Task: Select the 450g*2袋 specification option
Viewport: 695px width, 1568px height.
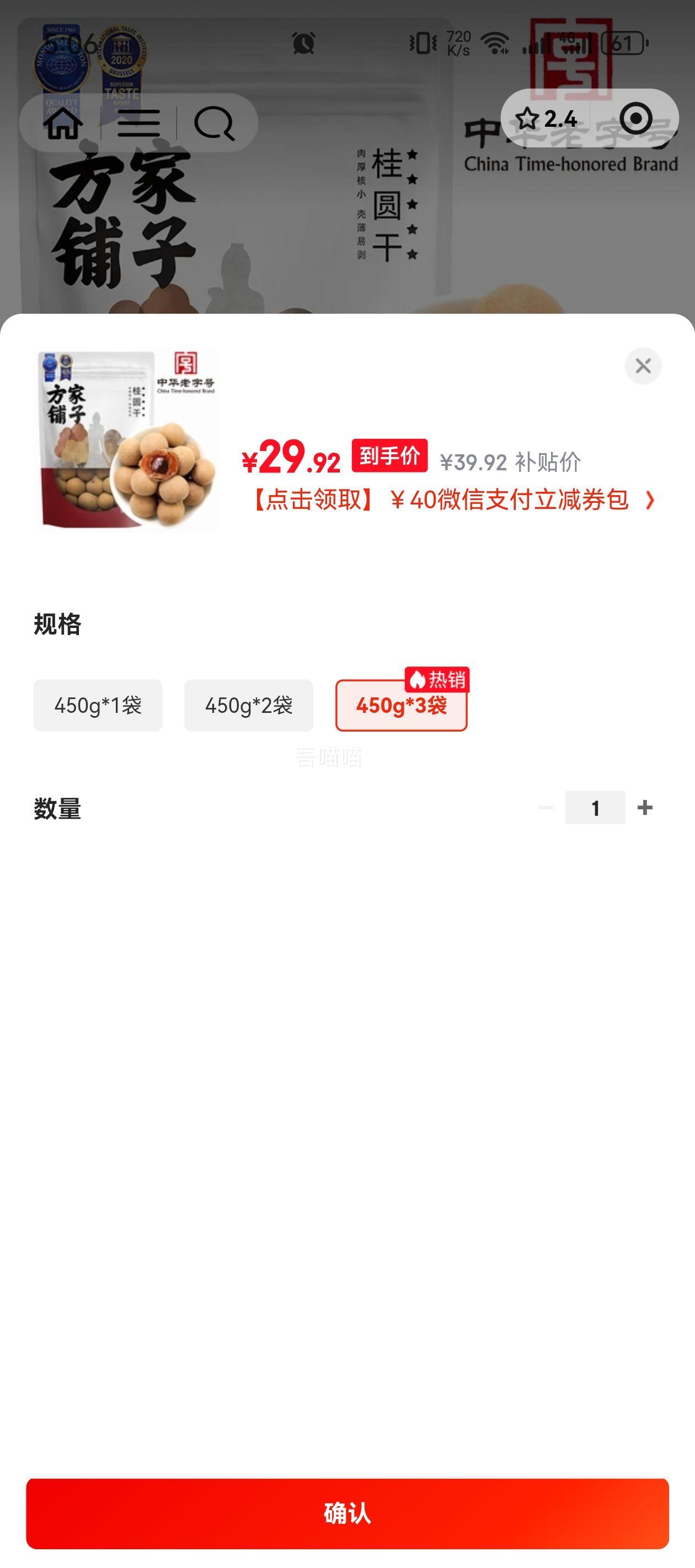Action: (x=249, y=706)
